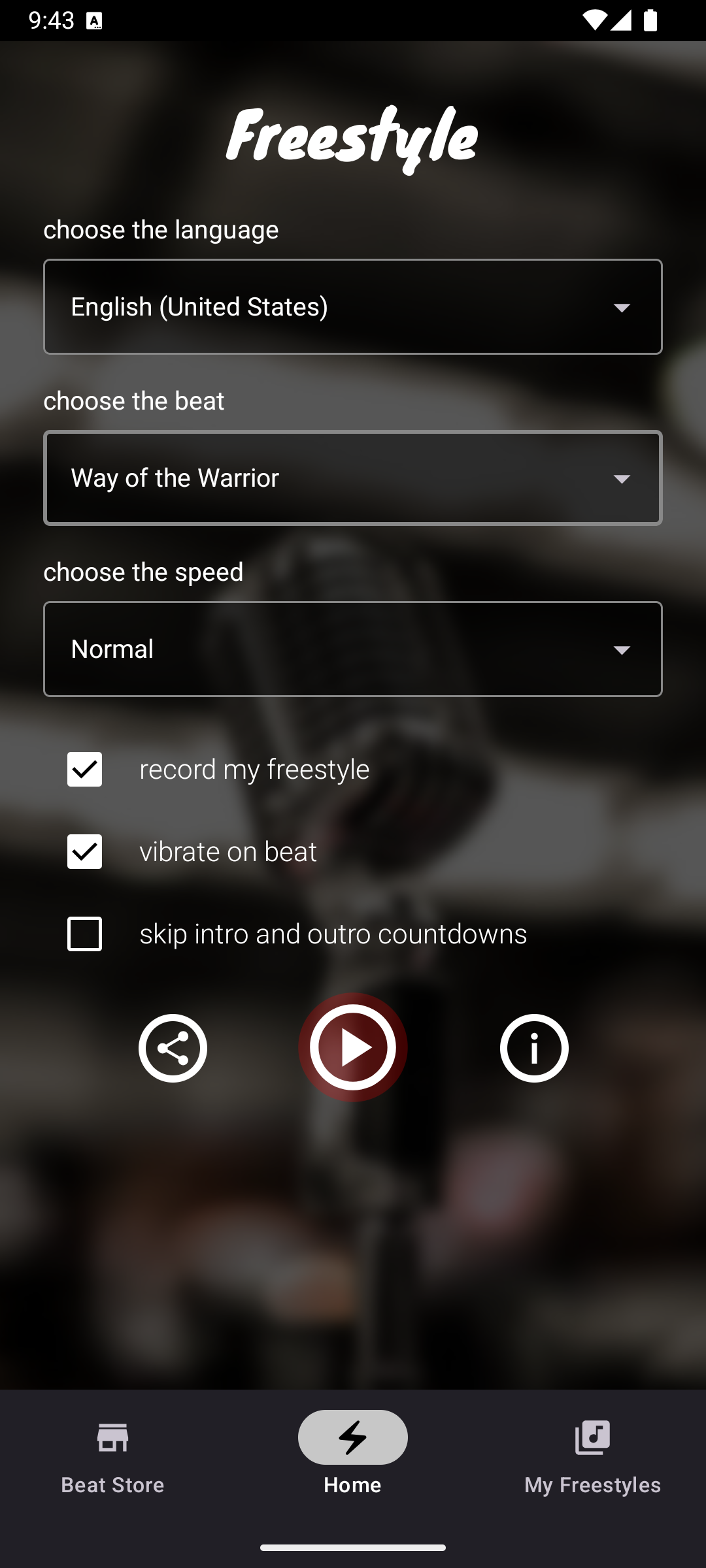This screenshot has width=706, height=1568.
Task: Switch to the Beat Store tab
Action: [x=112, y=1456]
